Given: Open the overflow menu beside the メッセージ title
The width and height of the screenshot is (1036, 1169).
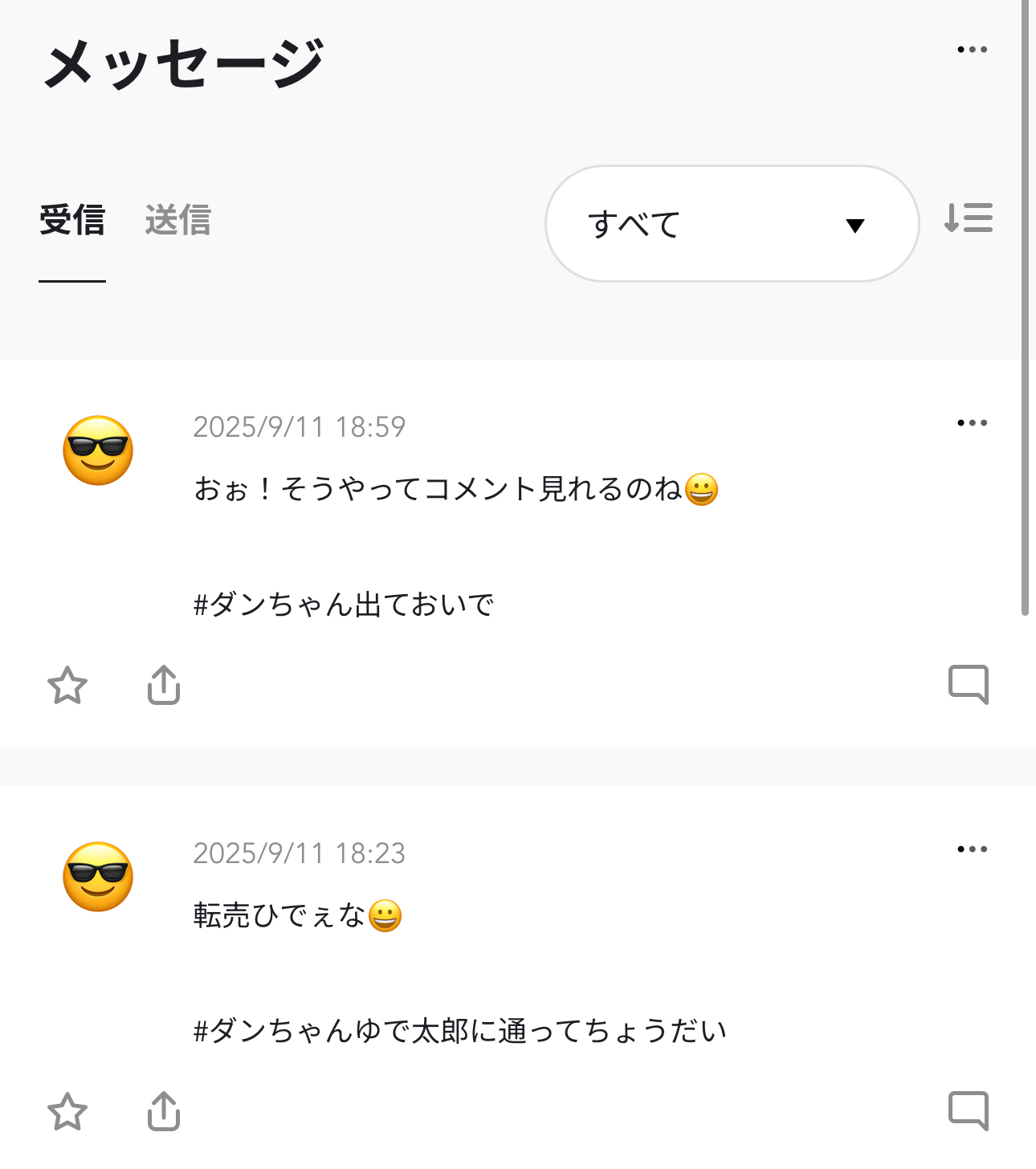Looking at the screenshot, I should point(972,50).
